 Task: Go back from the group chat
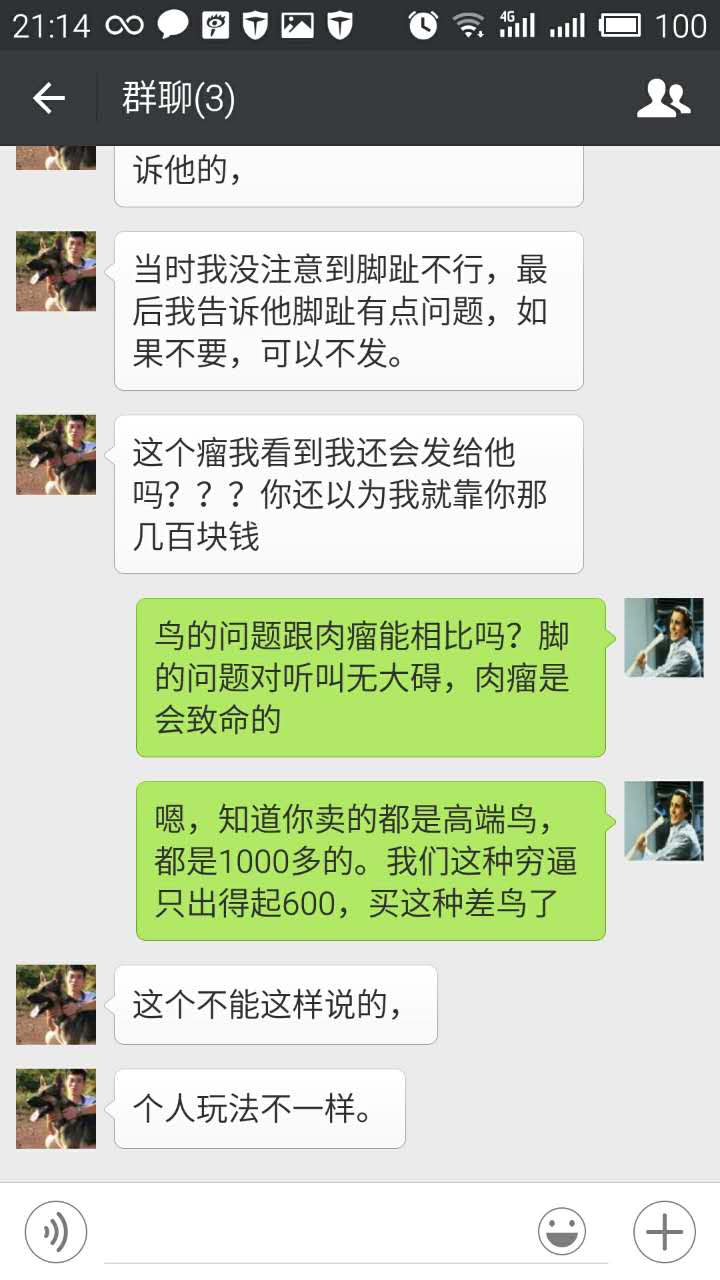click(x=48, y=98)
